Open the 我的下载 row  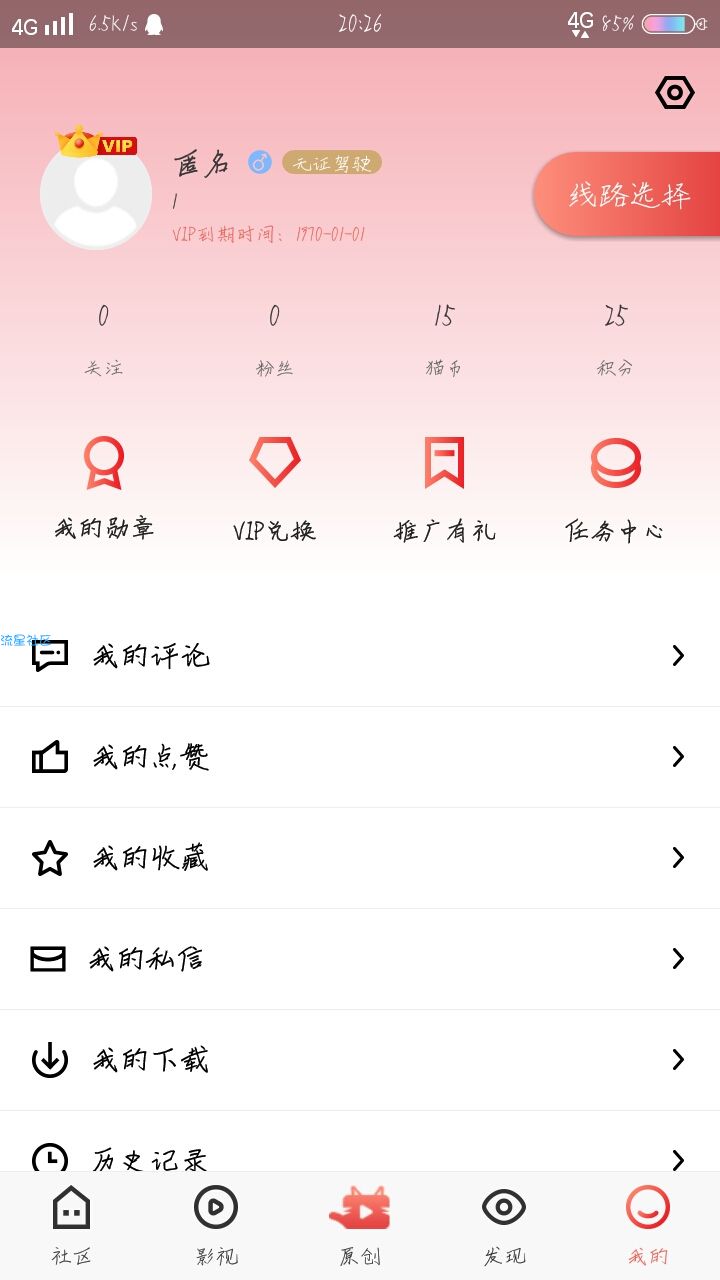(360, 1060)
